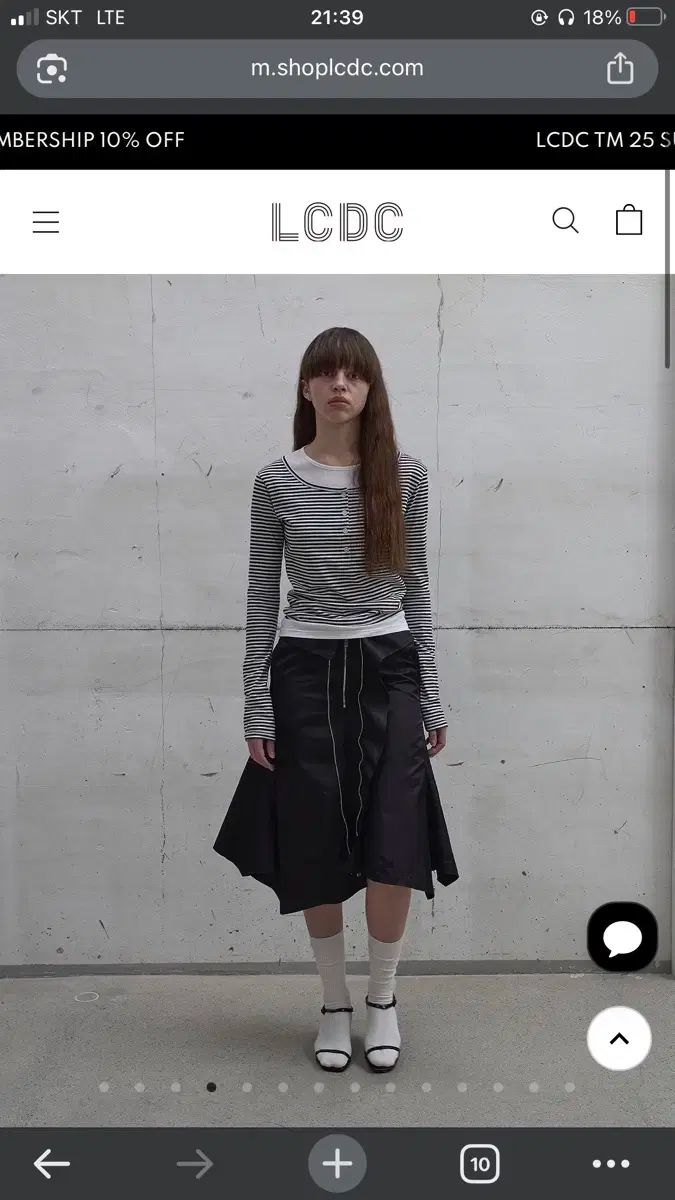Go back to the previous page

tap(52, 1163)
